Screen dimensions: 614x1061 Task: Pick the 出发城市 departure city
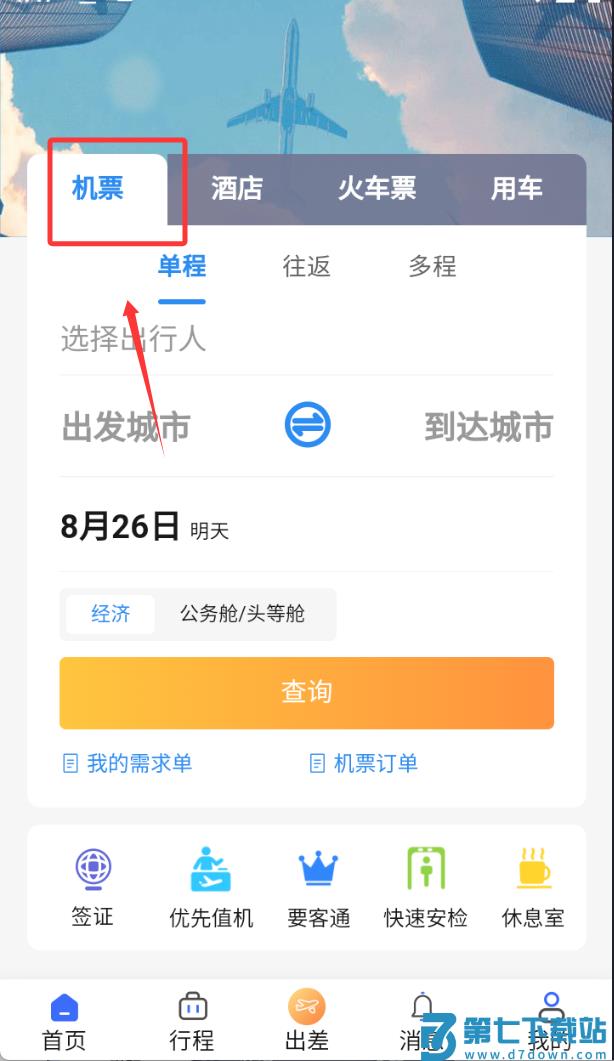pyautogui.click(x=126, y=427)
